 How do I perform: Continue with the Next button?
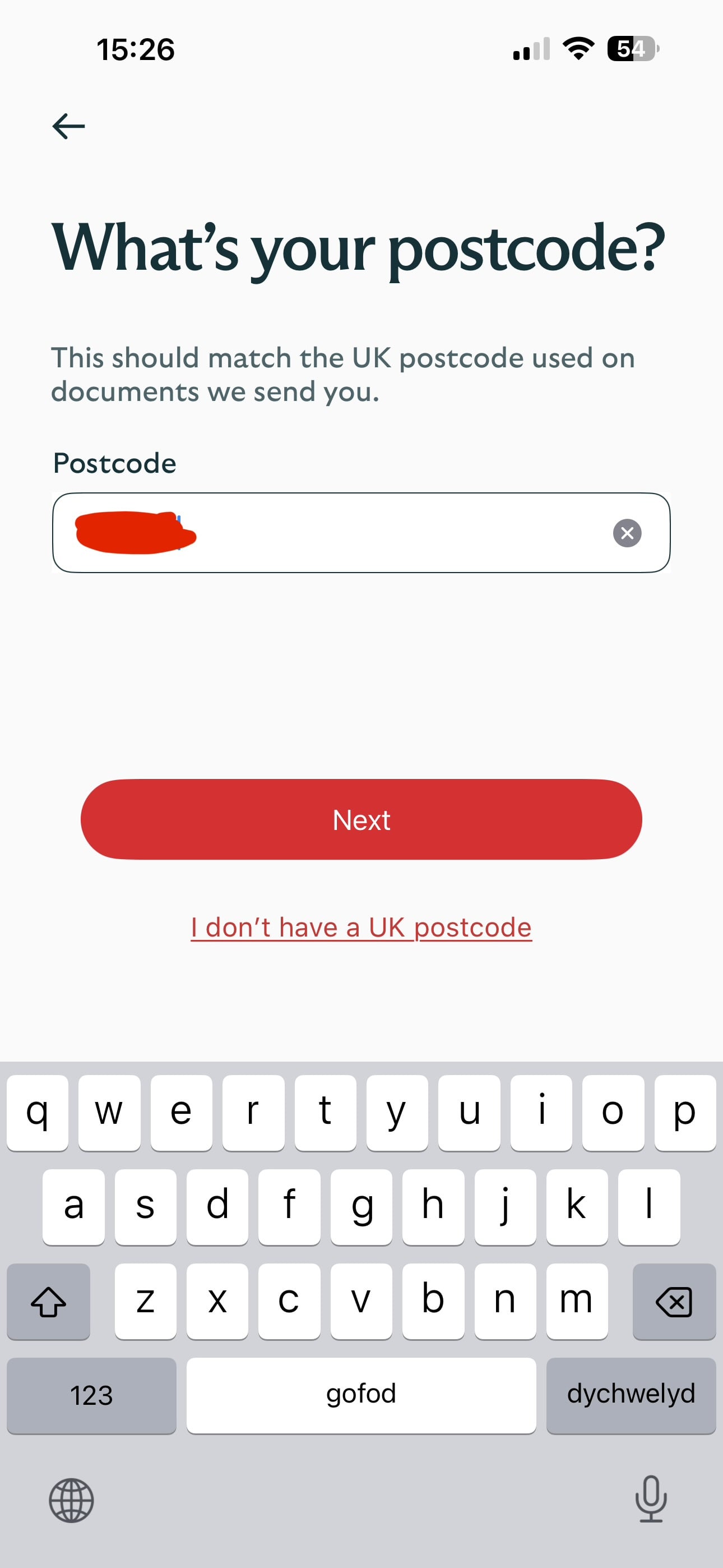click(x=361, y=819)
